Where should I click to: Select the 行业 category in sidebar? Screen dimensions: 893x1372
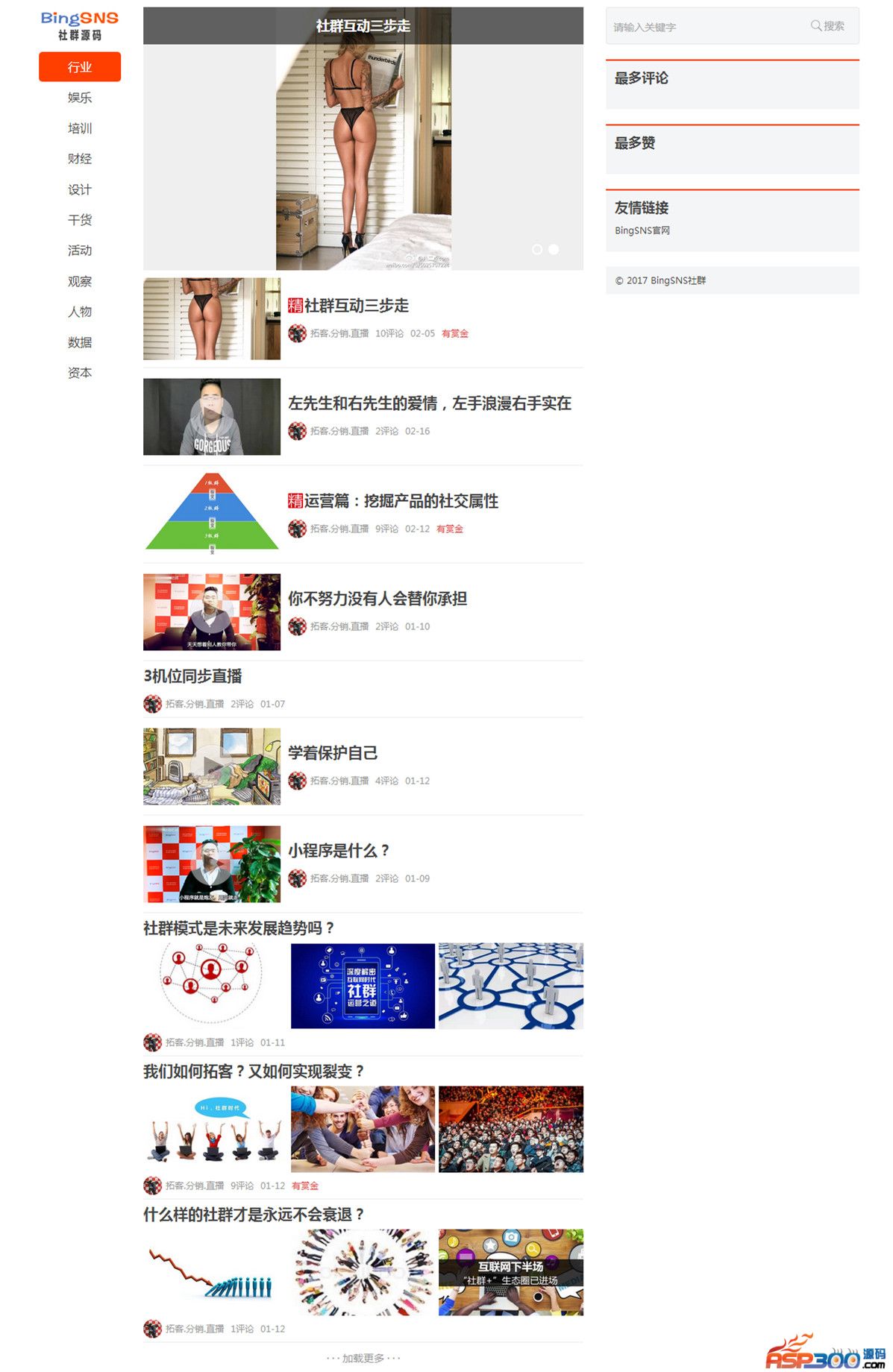[x=80, y=67]
